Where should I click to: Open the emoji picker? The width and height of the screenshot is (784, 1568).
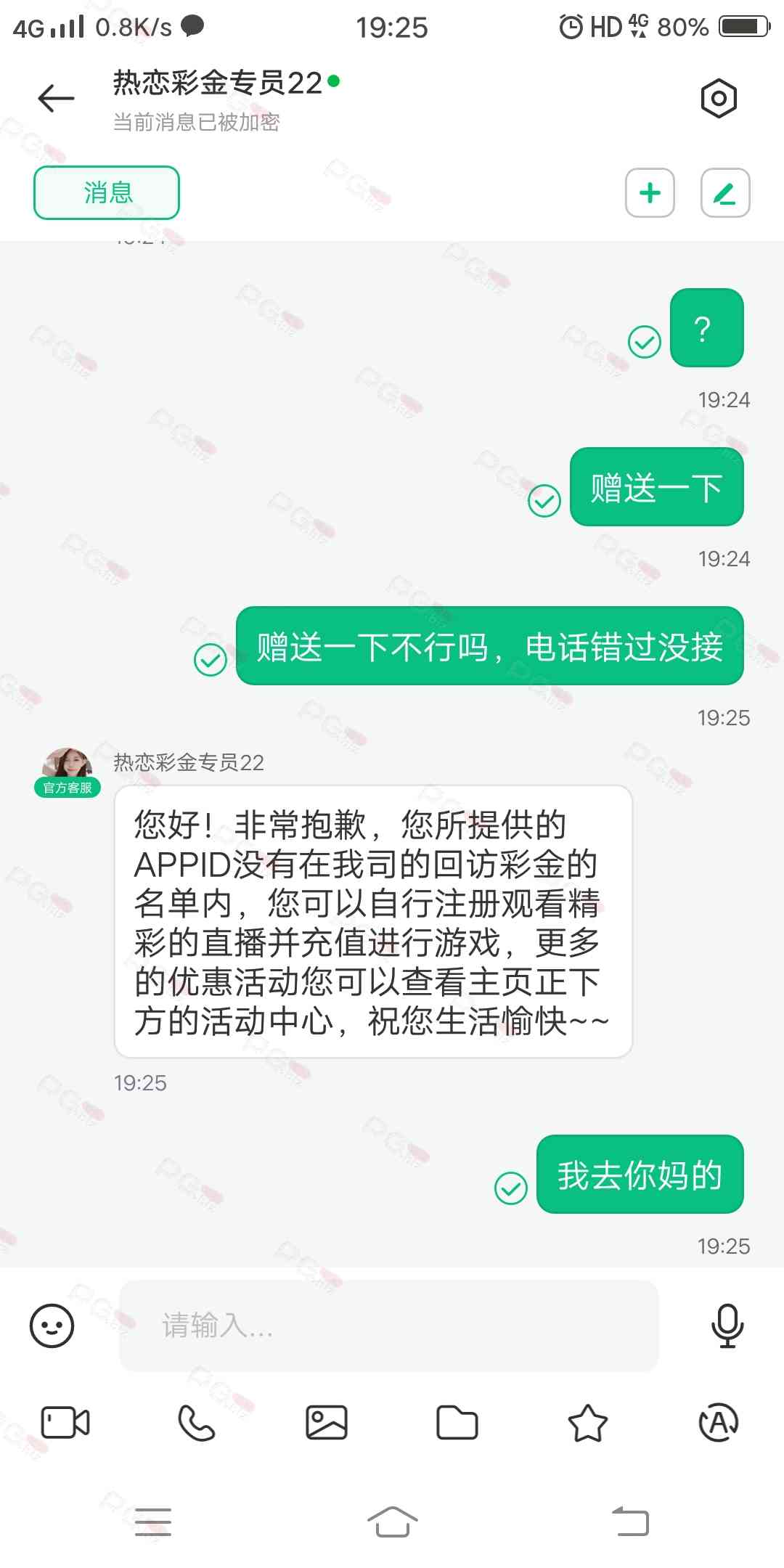click(52, 1326)
